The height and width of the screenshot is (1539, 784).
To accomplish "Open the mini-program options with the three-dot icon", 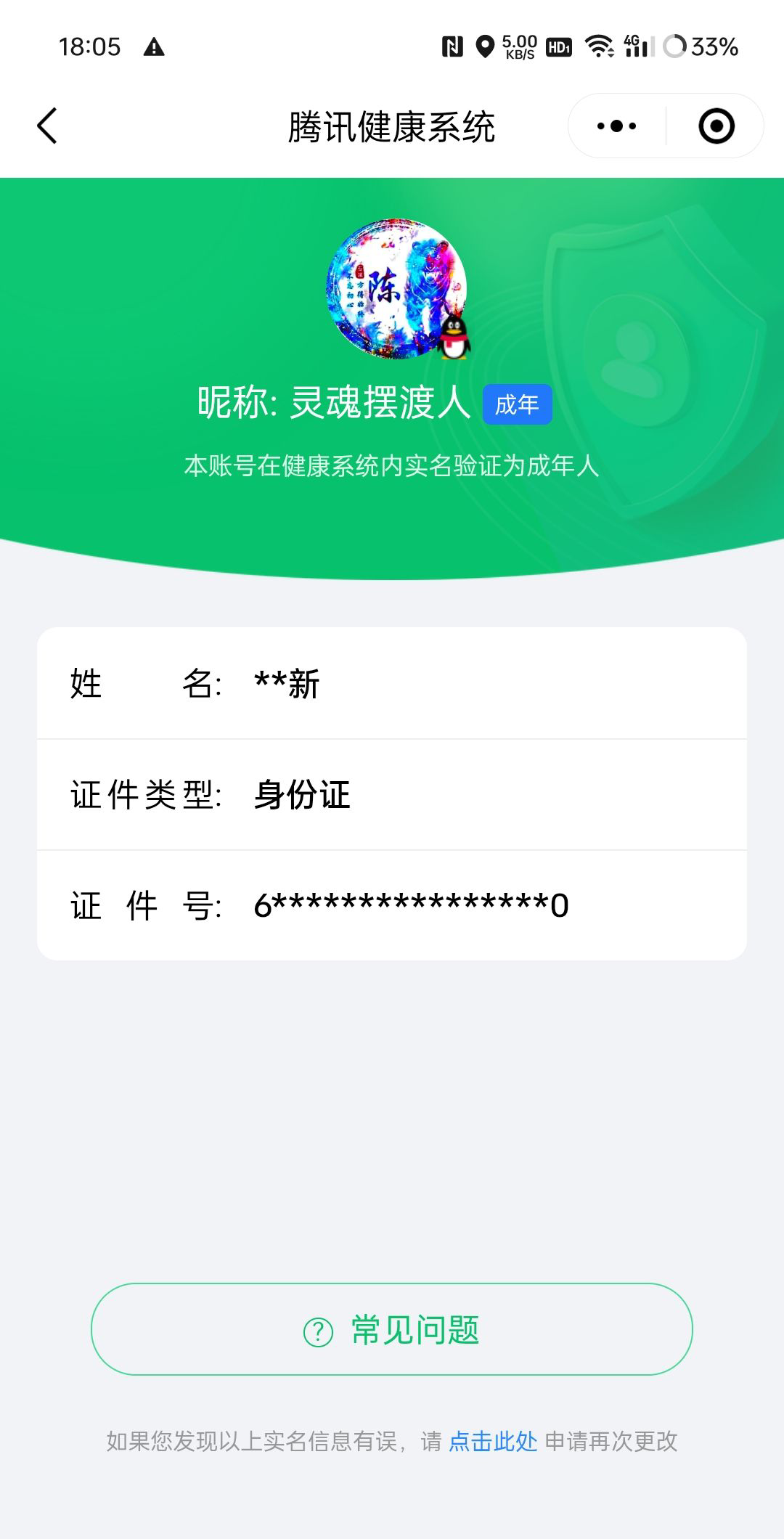I will [614, 125].
